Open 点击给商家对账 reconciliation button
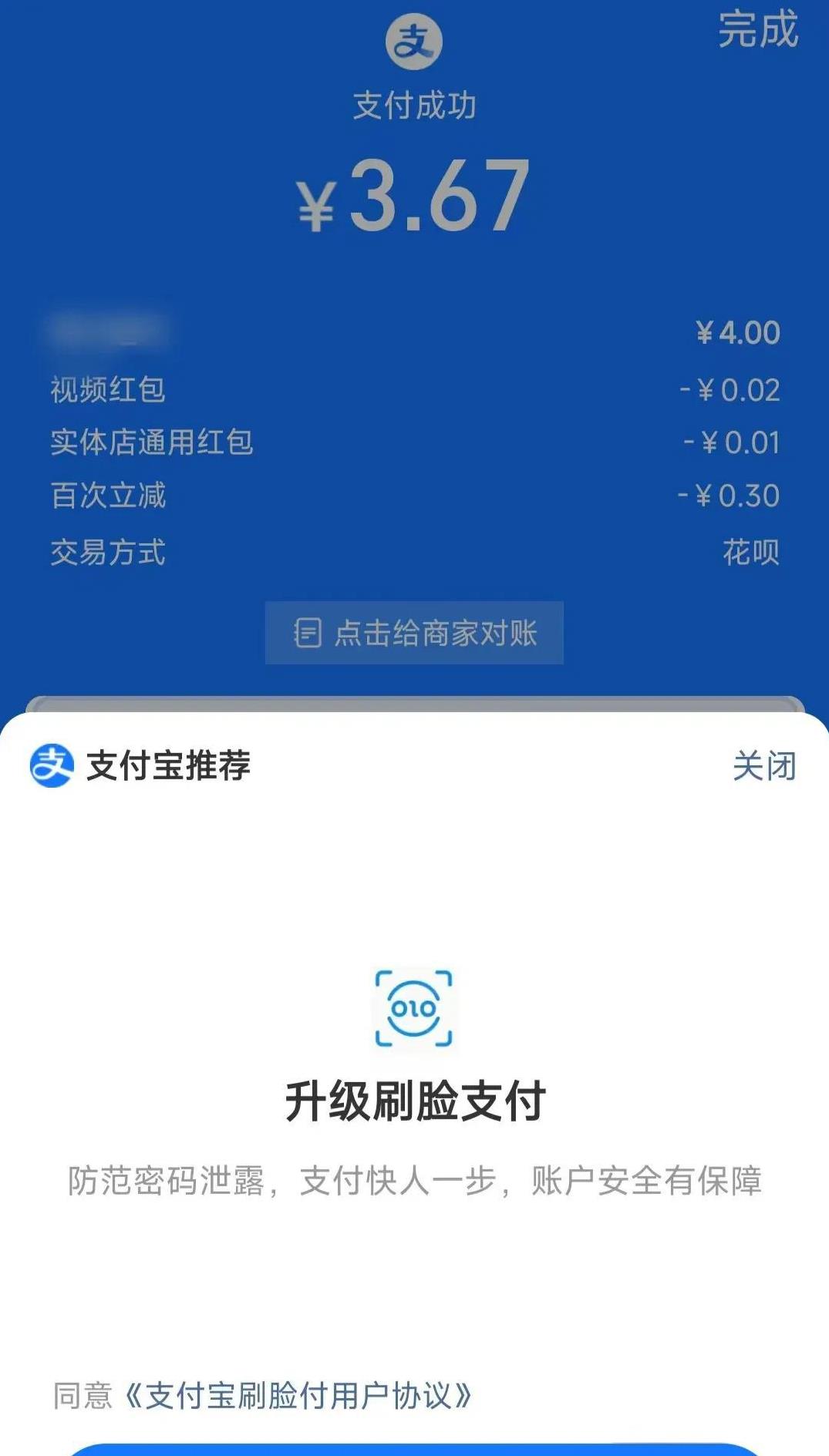The image size is (829, 1456). (414, 633)
